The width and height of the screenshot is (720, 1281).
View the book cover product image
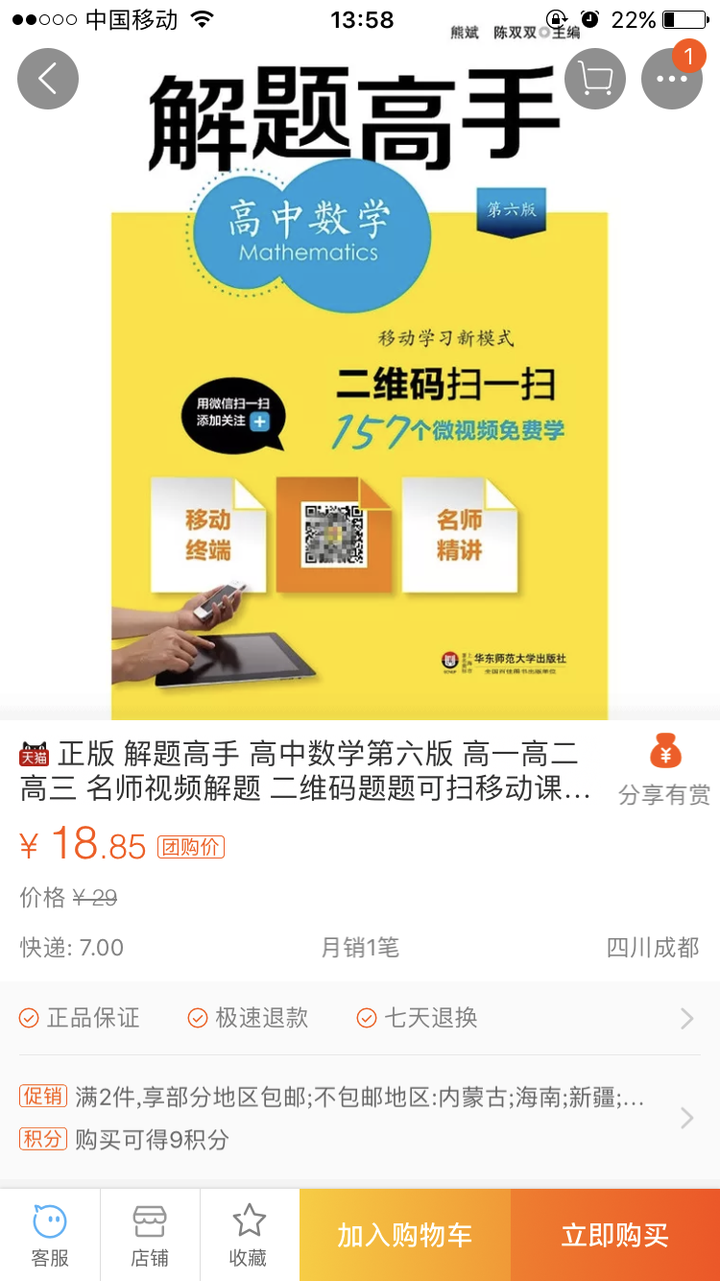[x=360, y=400]
